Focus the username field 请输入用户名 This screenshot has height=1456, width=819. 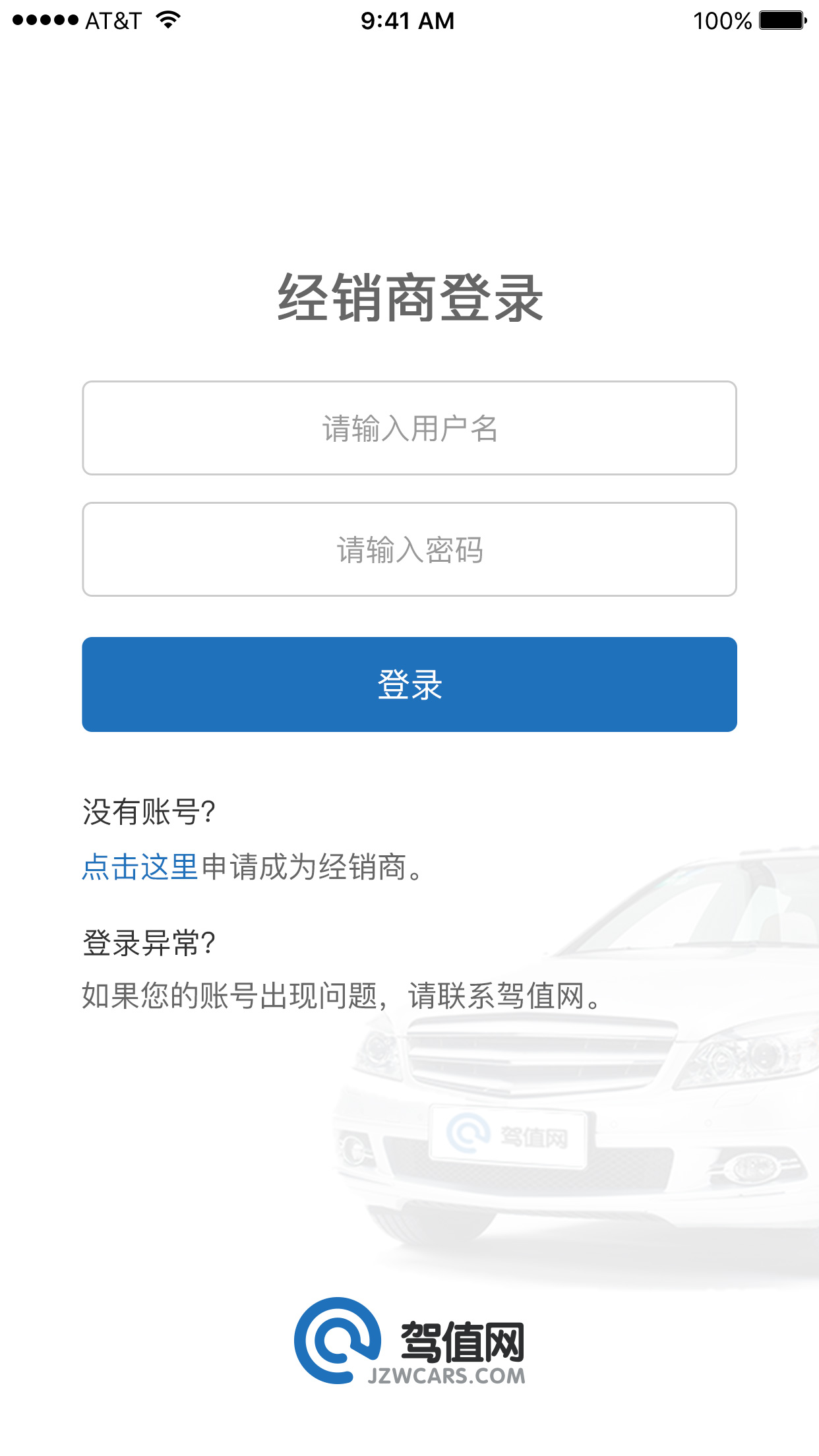(409, 428)
